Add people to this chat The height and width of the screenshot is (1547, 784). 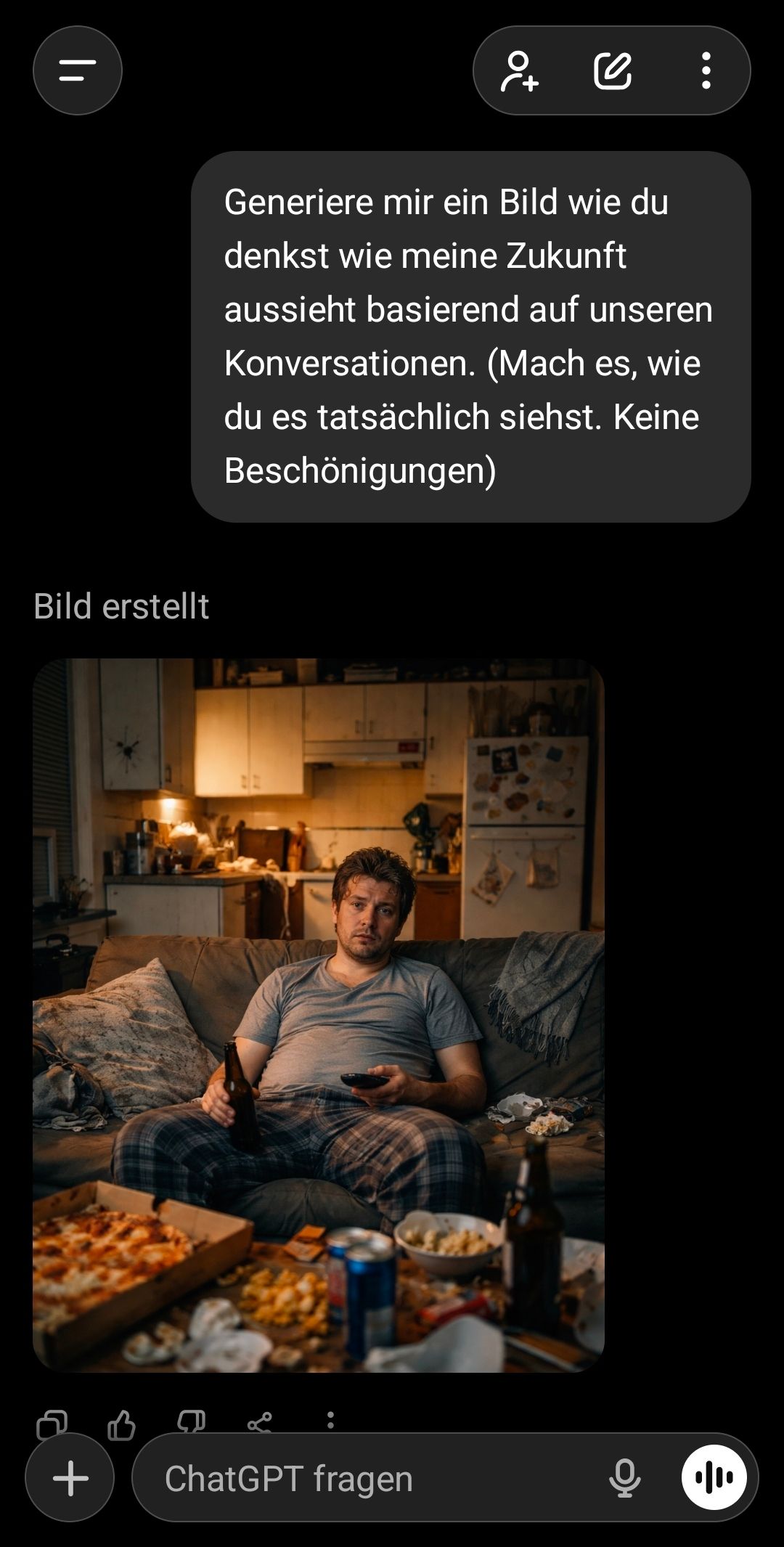tap(520, 71)
